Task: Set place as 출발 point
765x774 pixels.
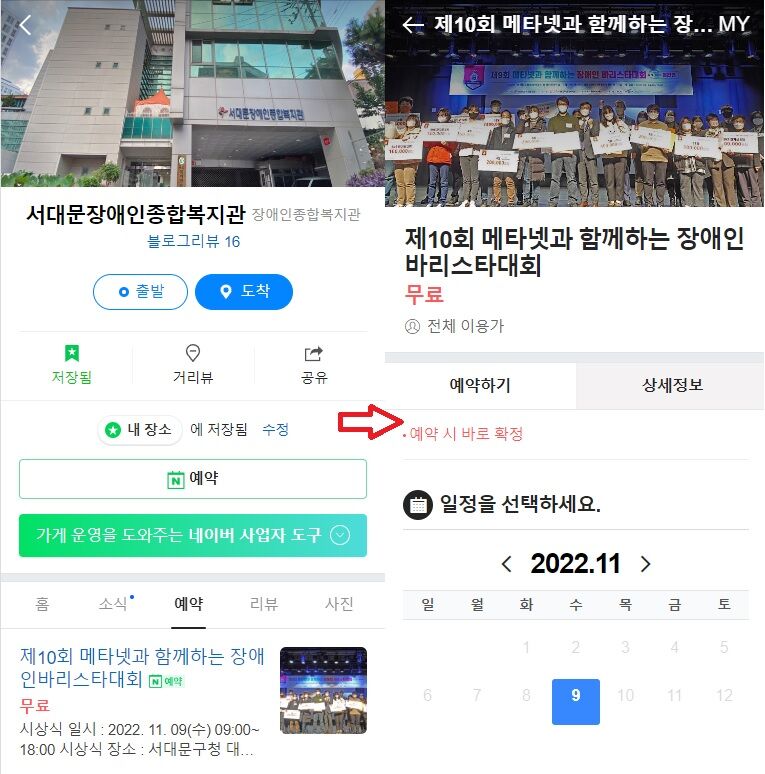Action: [x=140, y=292]
